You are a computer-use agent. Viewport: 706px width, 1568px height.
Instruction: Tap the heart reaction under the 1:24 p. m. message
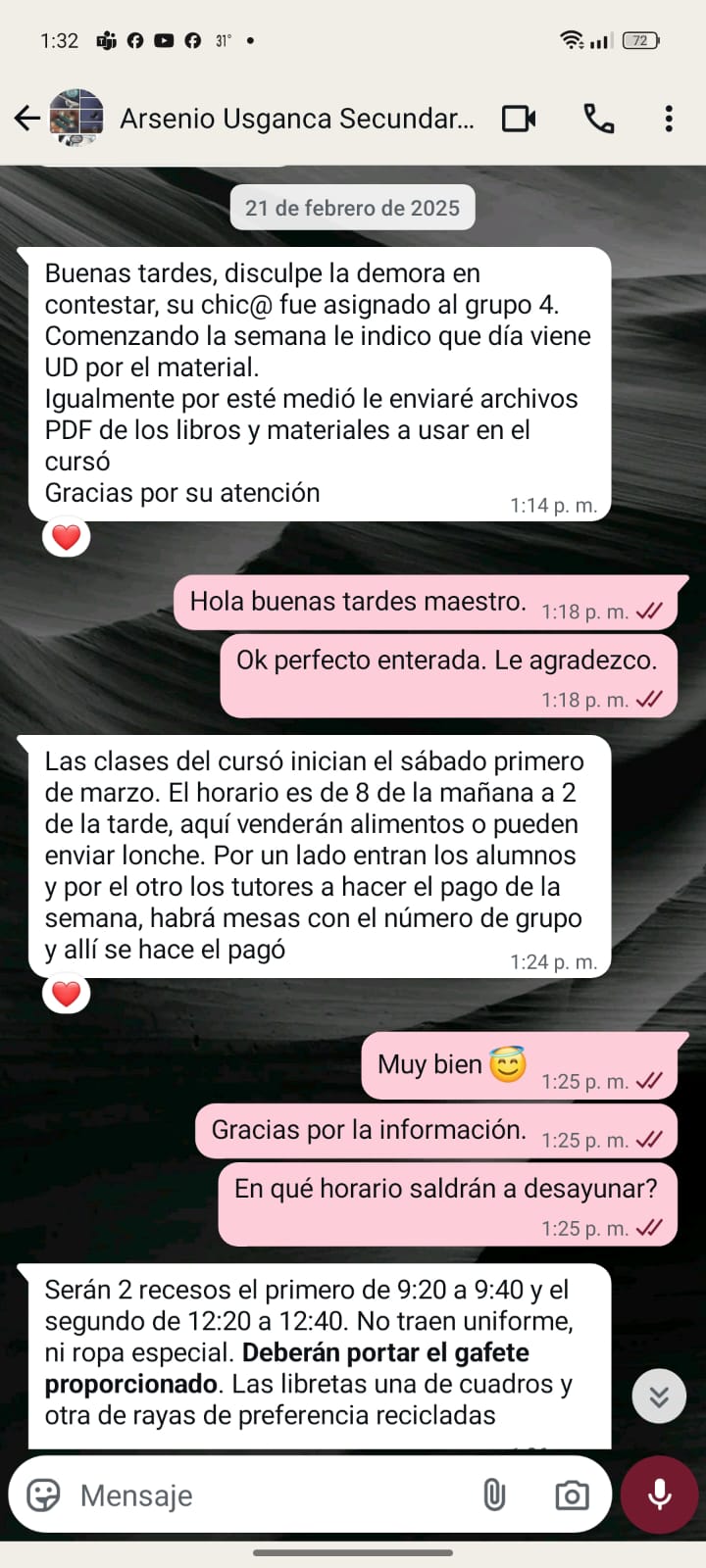66,994
